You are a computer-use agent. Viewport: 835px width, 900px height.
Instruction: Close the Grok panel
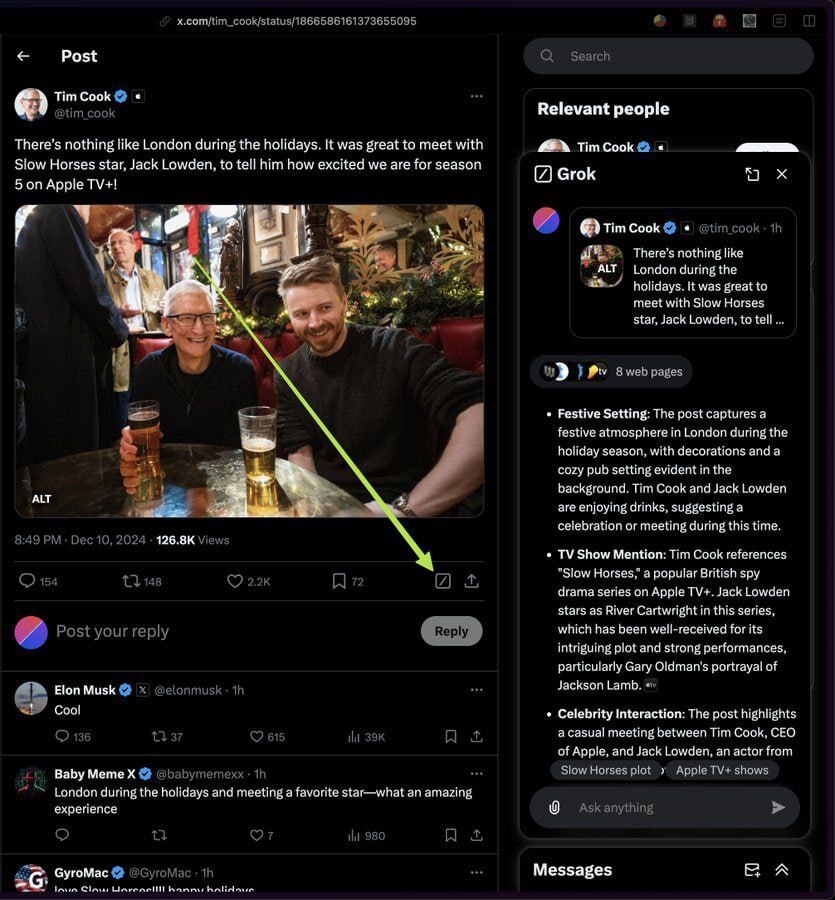[x=782, y=174]
